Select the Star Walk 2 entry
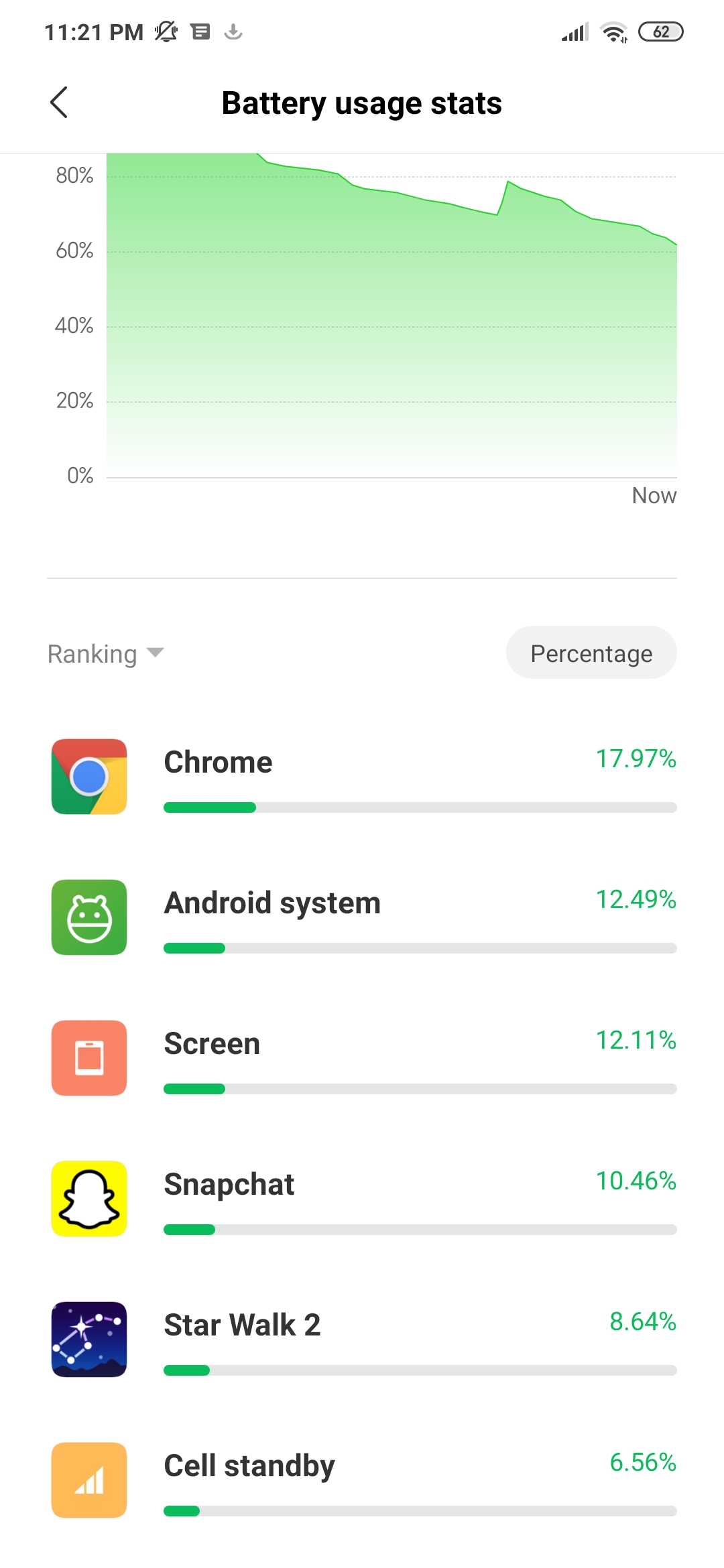Image resolution: width=724 pixels, height=1568 pixels. click(362, 1340)
